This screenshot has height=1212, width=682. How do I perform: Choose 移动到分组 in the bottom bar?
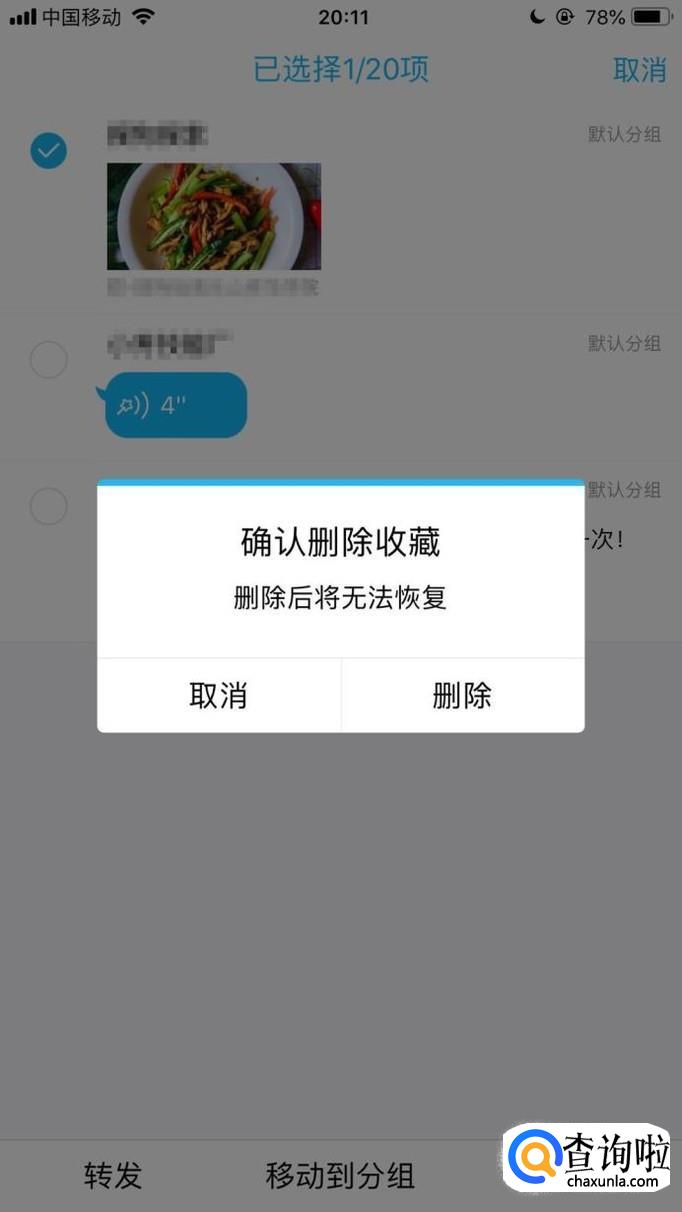click(x=340, y=1176)
